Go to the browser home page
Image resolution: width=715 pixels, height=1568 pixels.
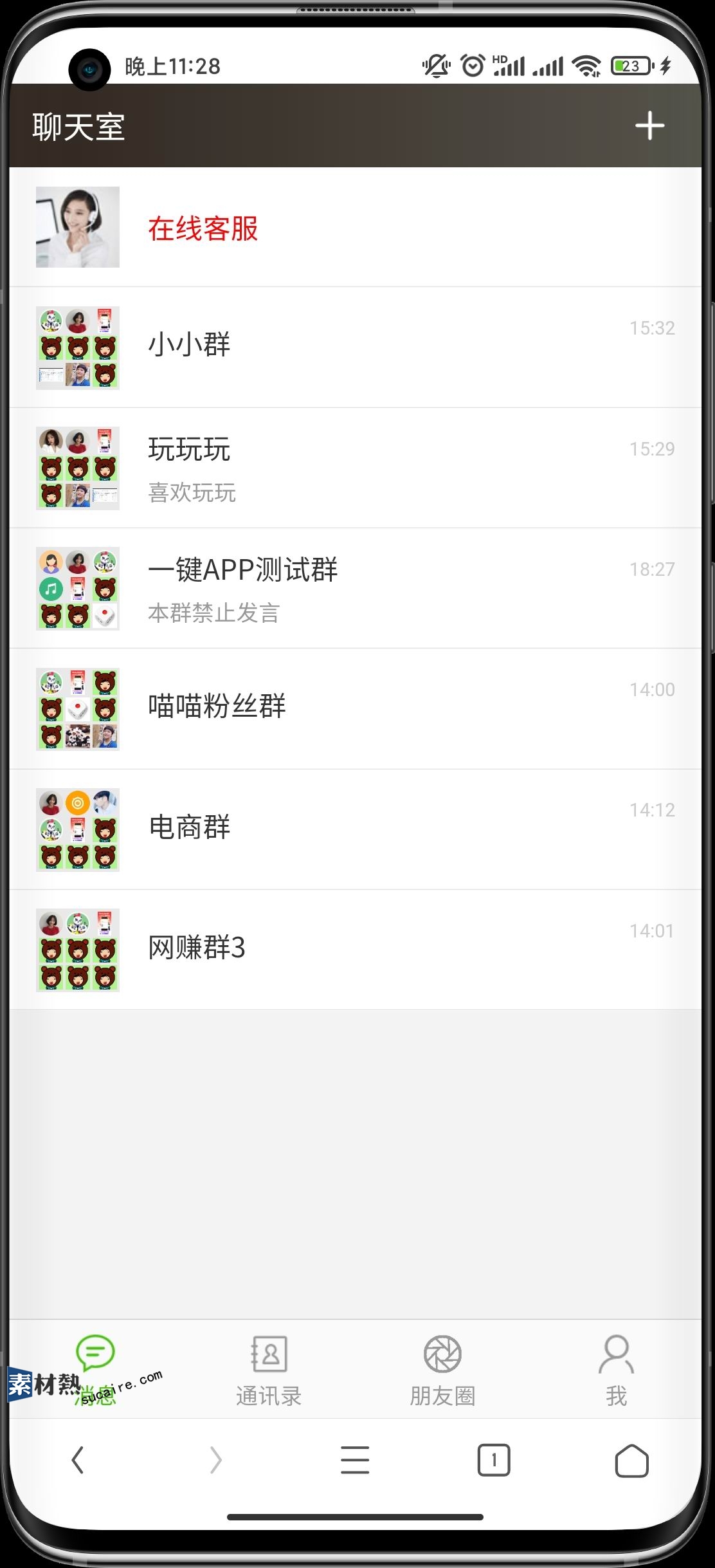point(631,1461)
